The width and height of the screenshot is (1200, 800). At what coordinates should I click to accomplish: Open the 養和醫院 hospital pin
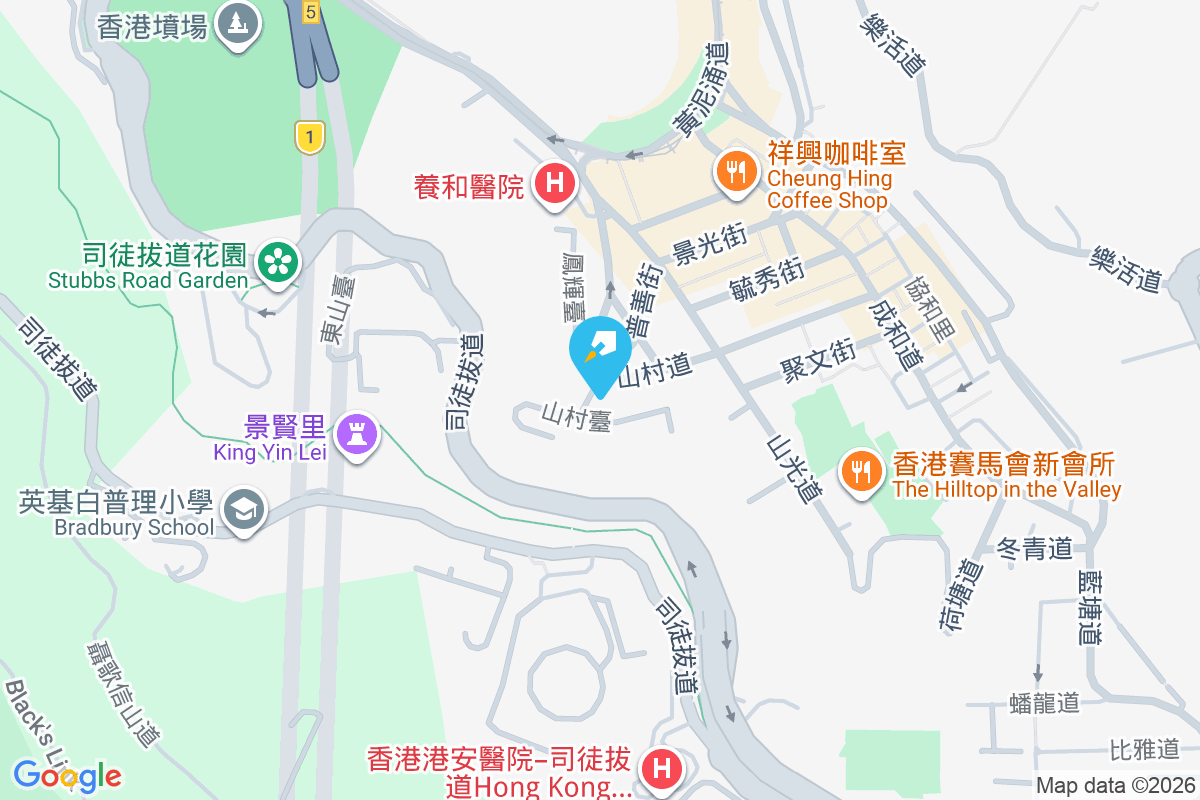point(553,184)
